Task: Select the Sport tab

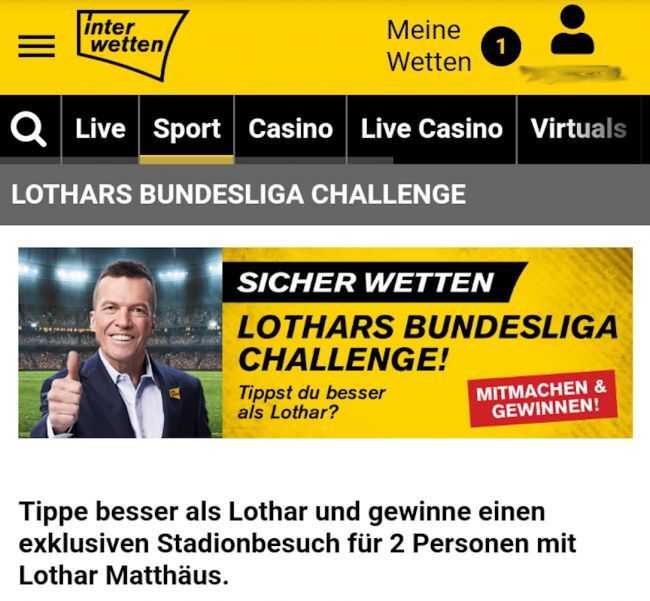Action: pyautogui.click(x=187, y=129)
